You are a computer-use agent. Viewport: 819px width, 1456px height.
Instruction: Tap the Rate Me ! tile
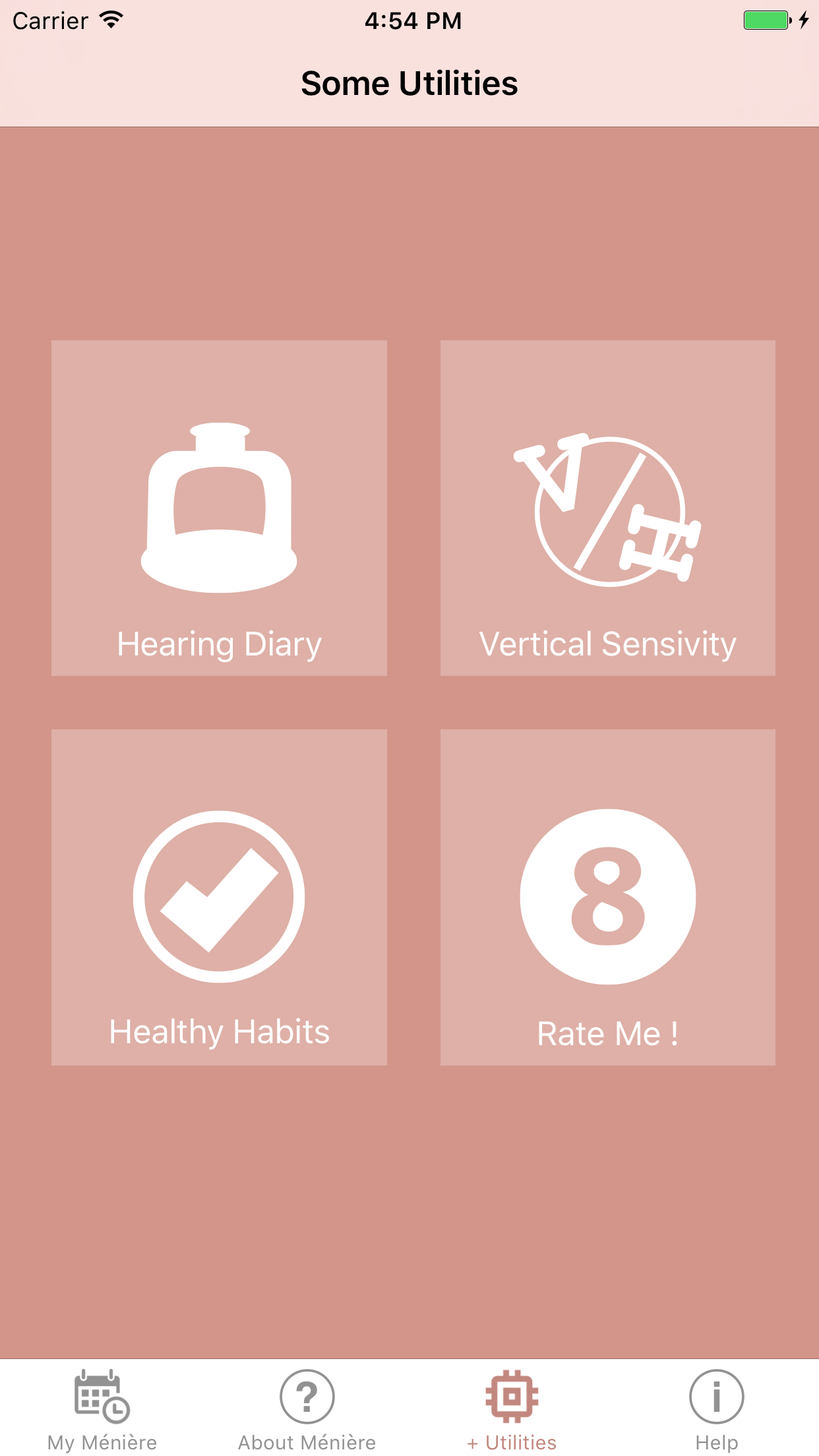point(607,897)
